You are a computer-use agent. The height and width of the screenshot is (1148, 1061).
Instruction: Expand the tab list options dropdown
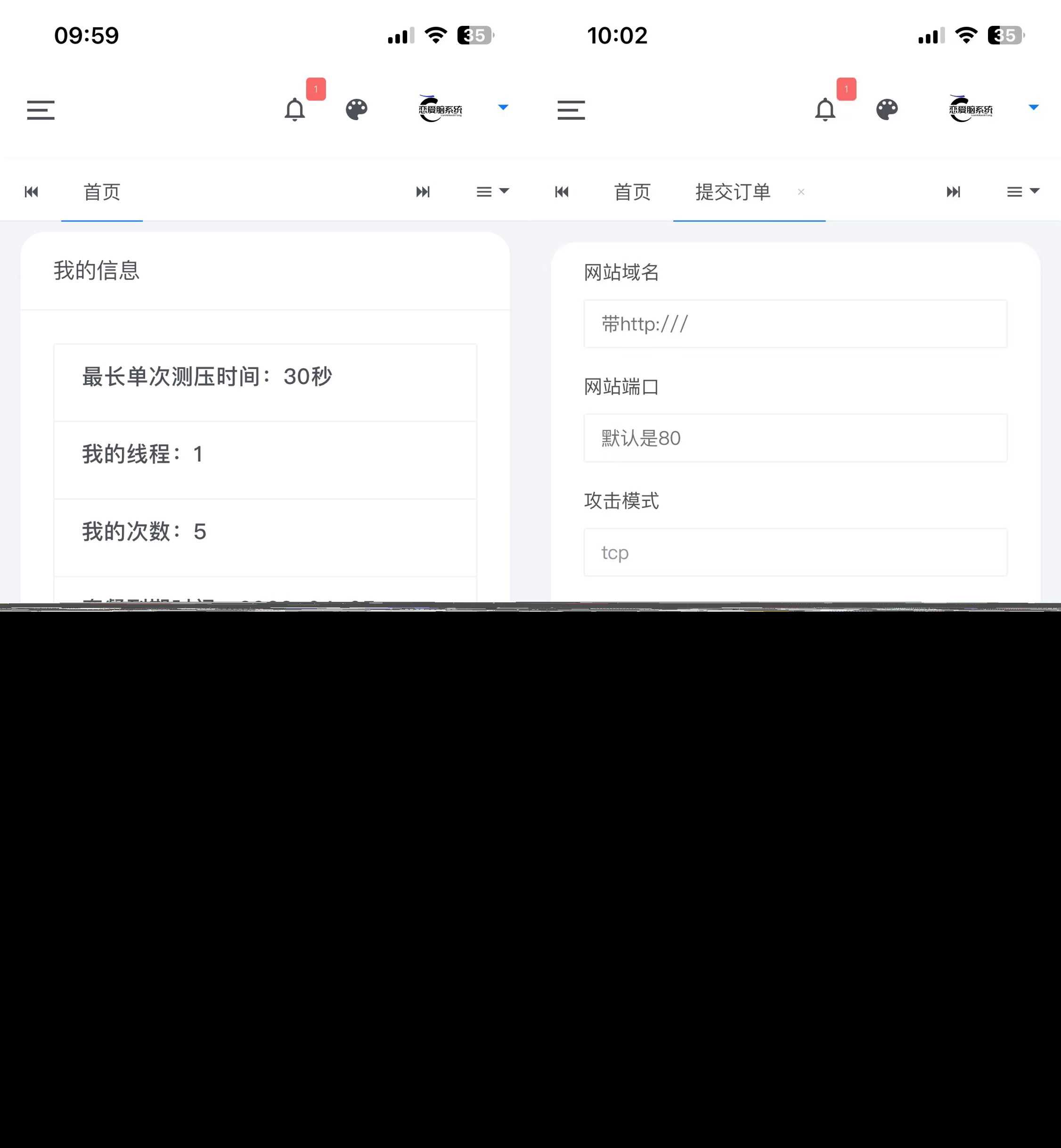point(491,191)
